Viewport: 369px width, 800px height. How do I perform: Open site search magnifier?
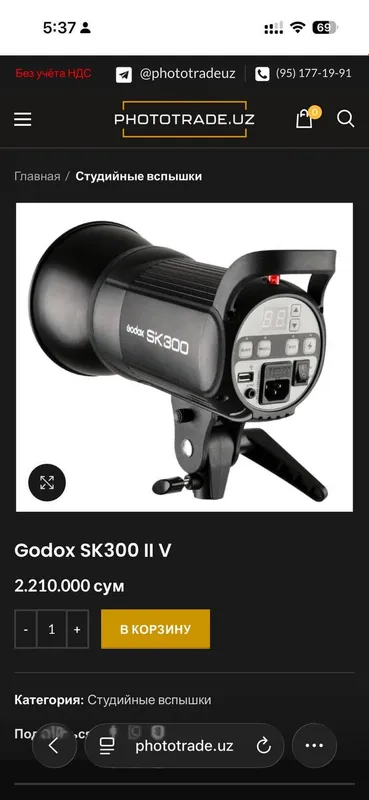(x=346, y=119)
